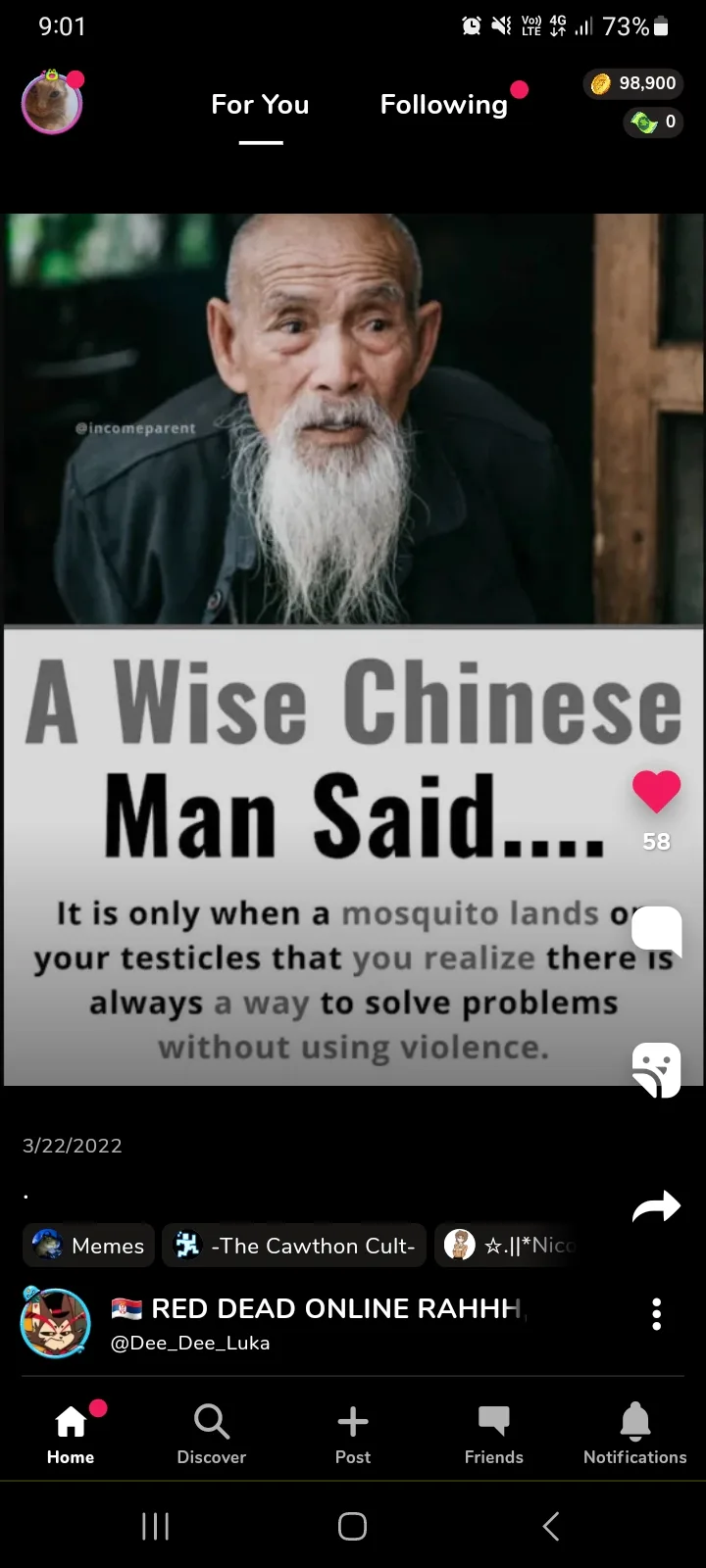Open the Memes community chip
Viewport: 706px width, 1568px height.
tap(88, 1246)
